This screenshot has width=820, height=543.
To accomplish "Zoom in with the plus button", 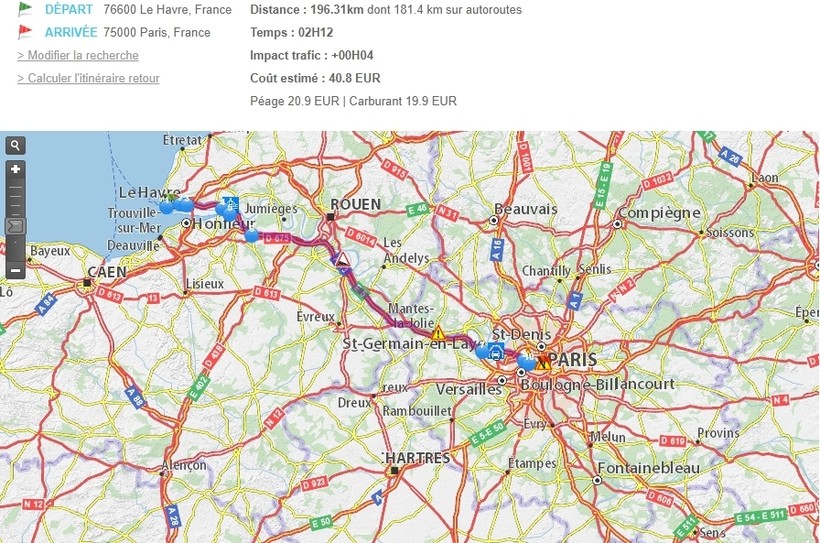I will (15, 169).
